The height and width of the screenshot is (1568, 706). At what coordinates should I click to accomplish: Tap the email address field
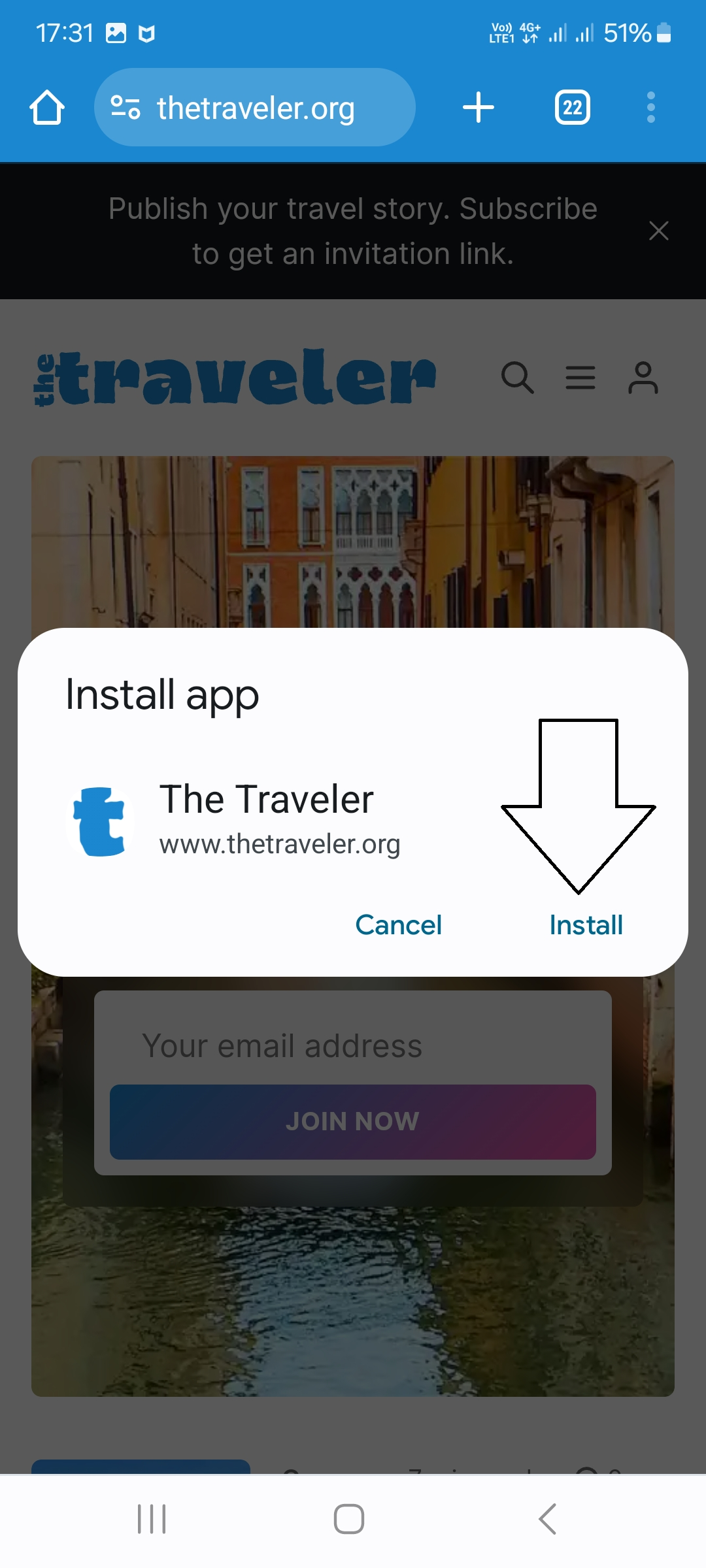click(353, 1045)
